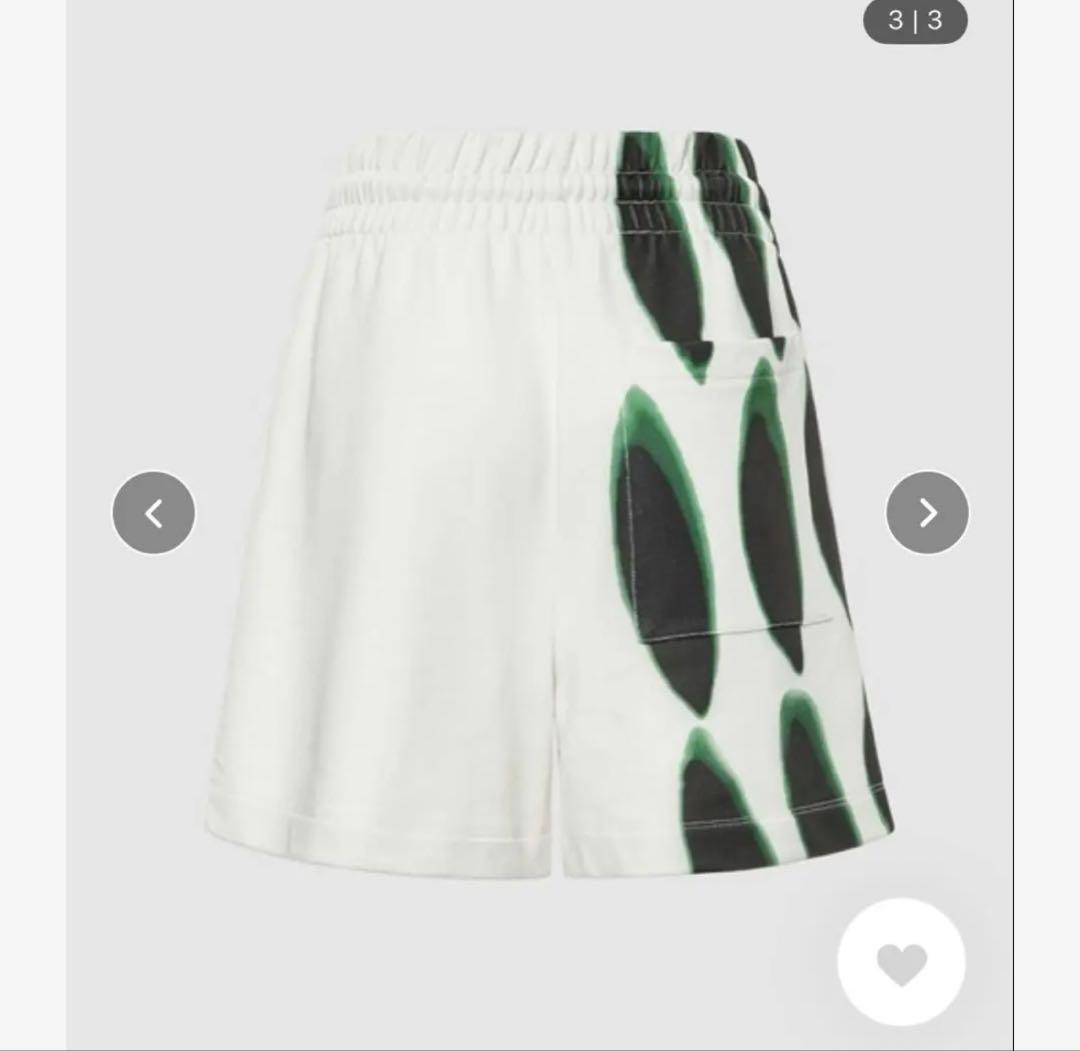Tap the next image arrow

tap(927, 513)
